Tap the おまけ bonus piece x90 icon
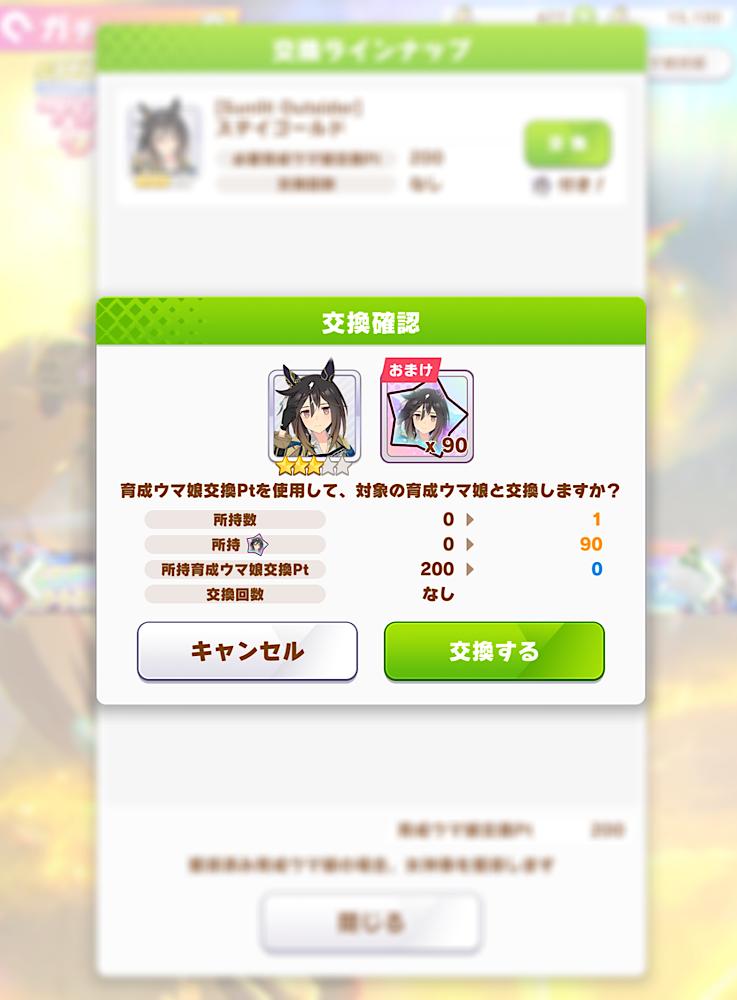Image resolution: width=737 pixels, height=1000 pixels. (x=427, y=411)
